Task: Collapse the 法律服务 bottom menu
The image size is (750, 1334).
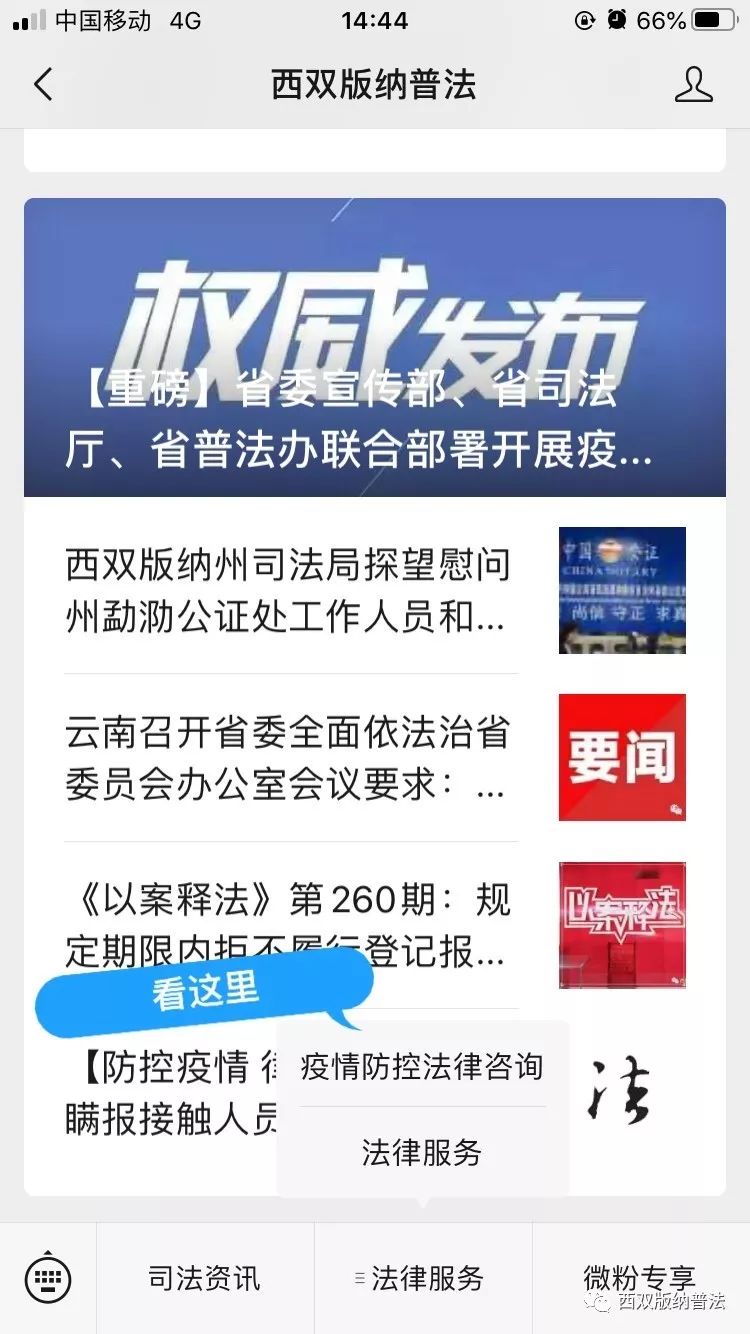Action: tap(422, 1277)
